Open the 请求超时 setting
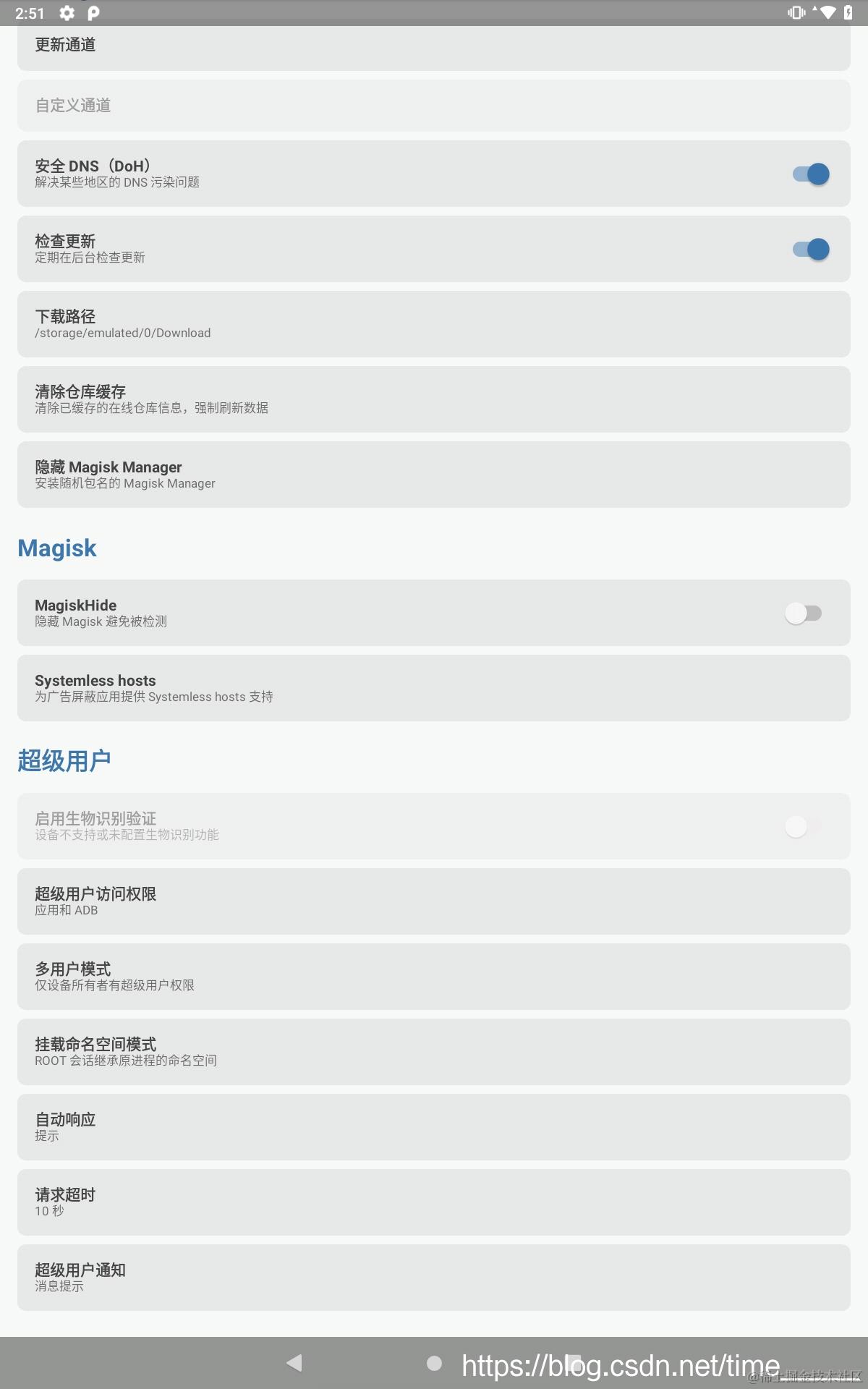 (433, 1202)
